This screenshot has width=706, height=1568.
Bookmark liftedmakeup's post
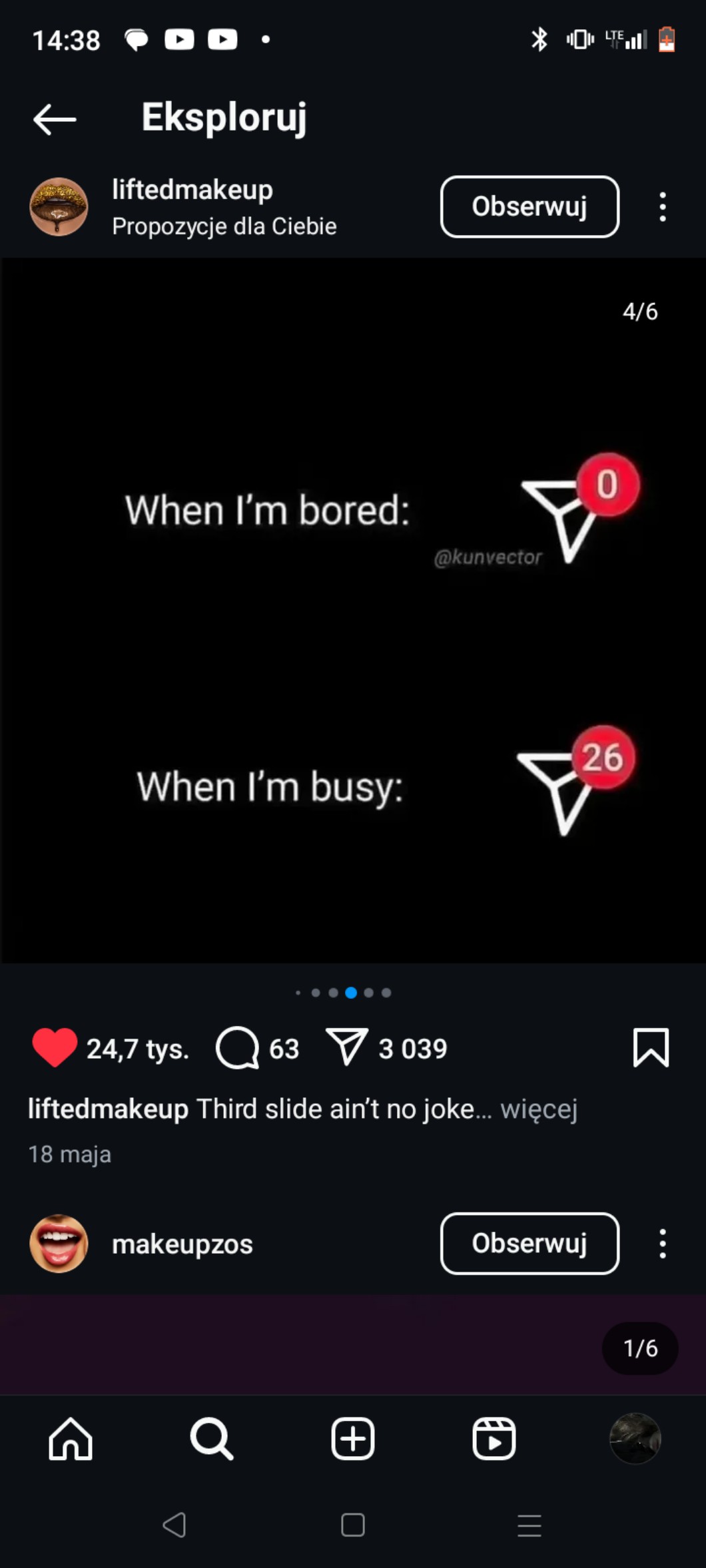[x=650, y=1048]
